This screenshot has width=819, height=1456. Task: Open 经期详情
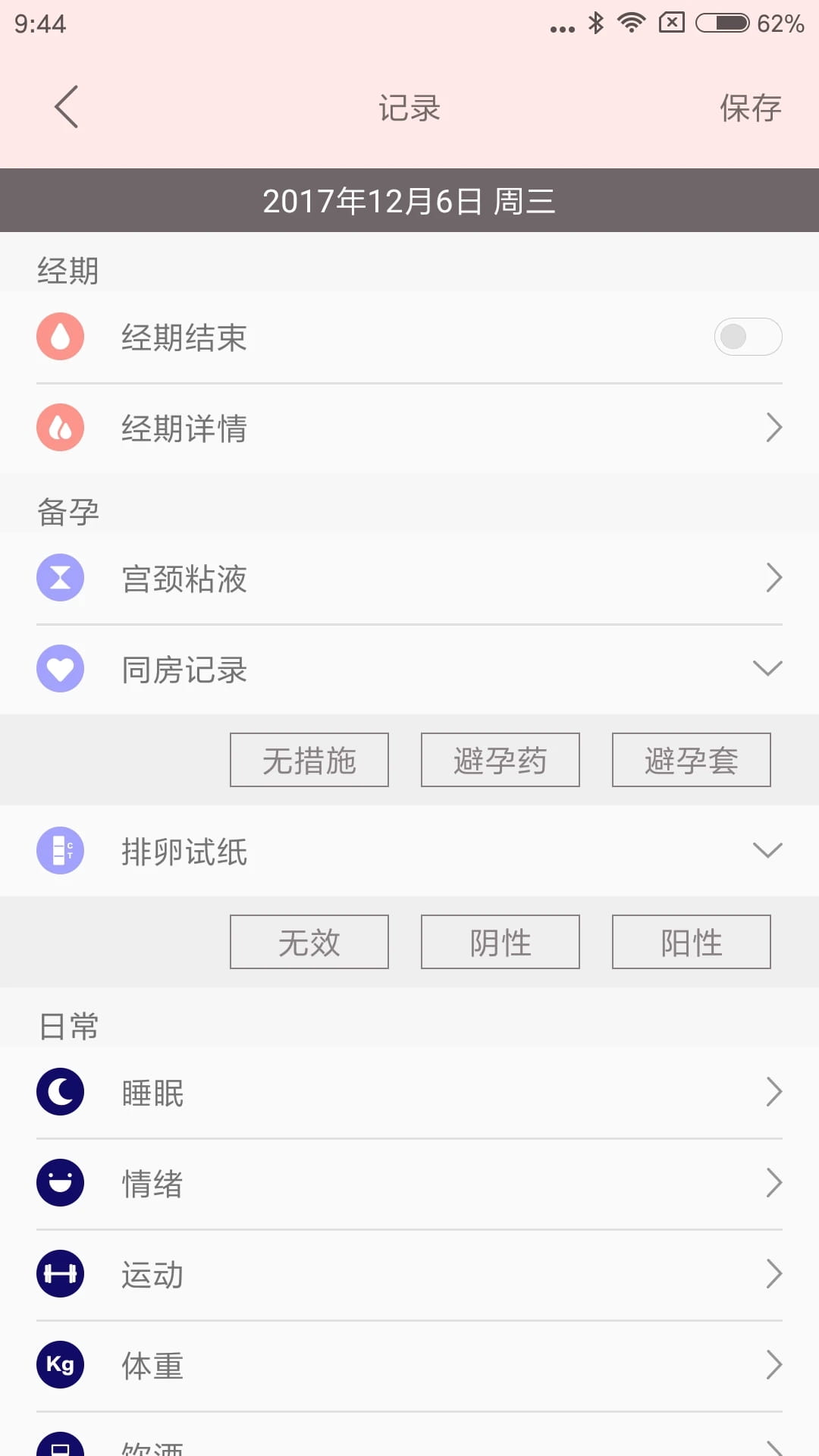[x=409, y=428]
